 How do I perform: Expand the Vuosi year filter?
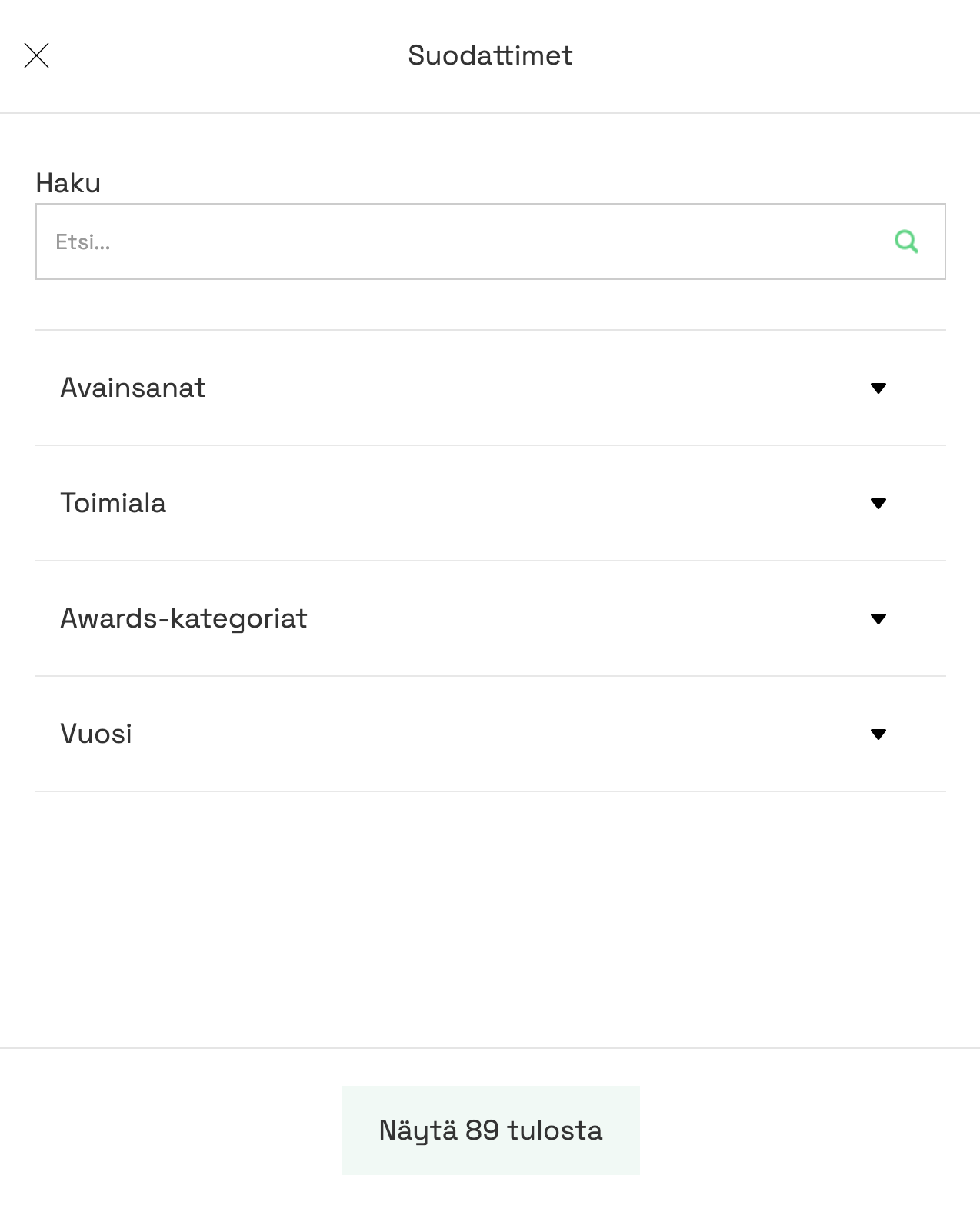point(490,734)
